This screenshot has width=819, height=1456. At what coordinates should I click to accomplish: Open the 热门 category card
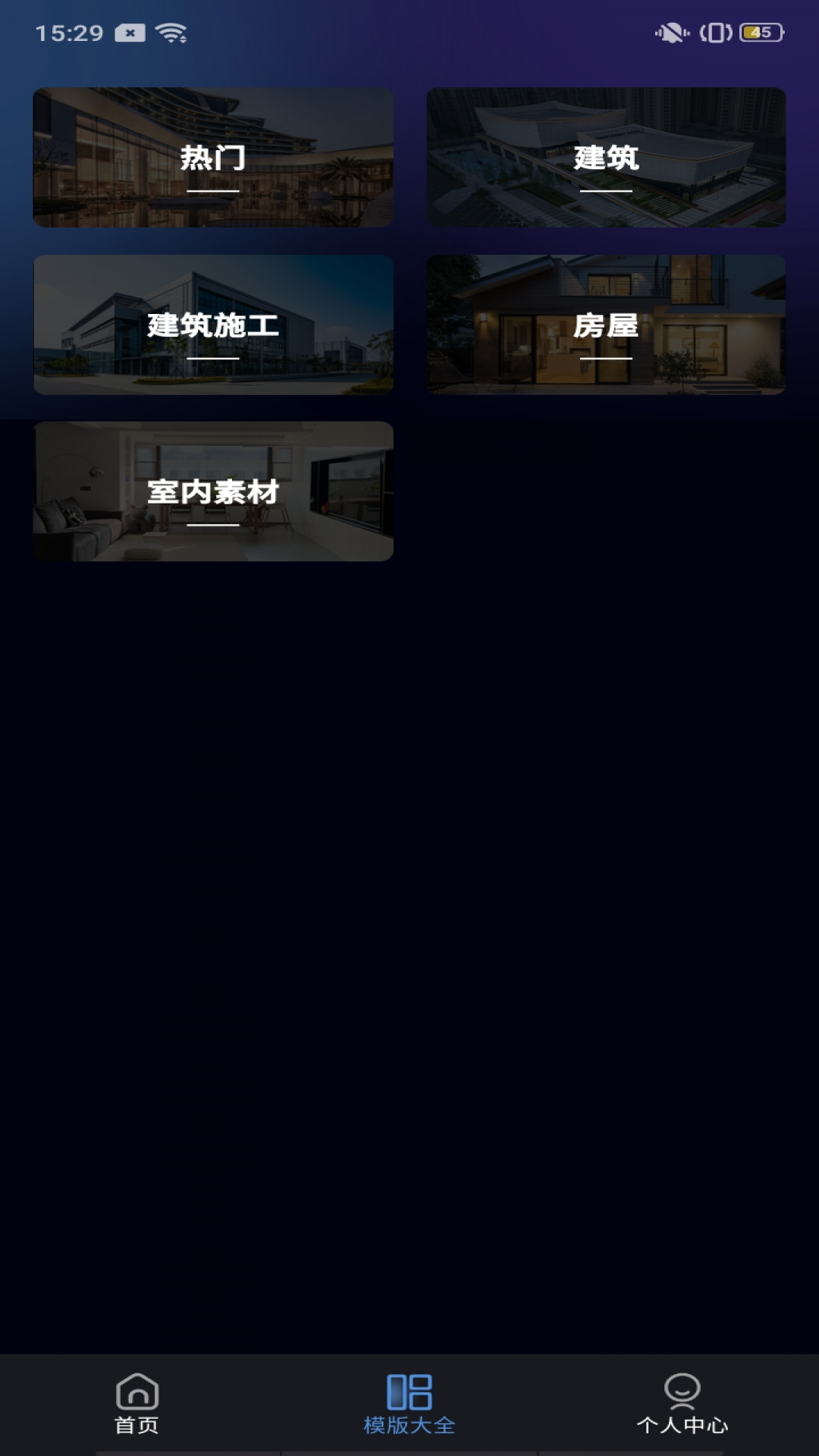point(213,158)
